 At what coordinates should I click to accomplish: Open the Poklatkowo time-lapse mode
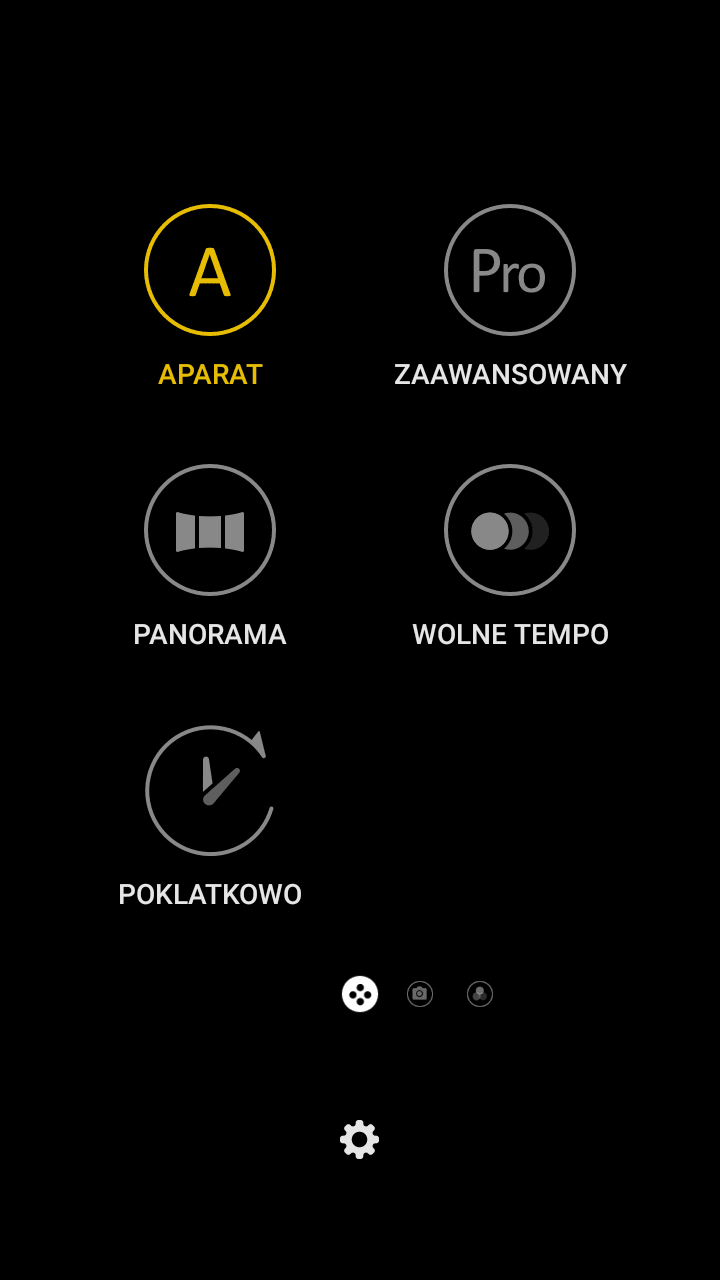[210, 790]
